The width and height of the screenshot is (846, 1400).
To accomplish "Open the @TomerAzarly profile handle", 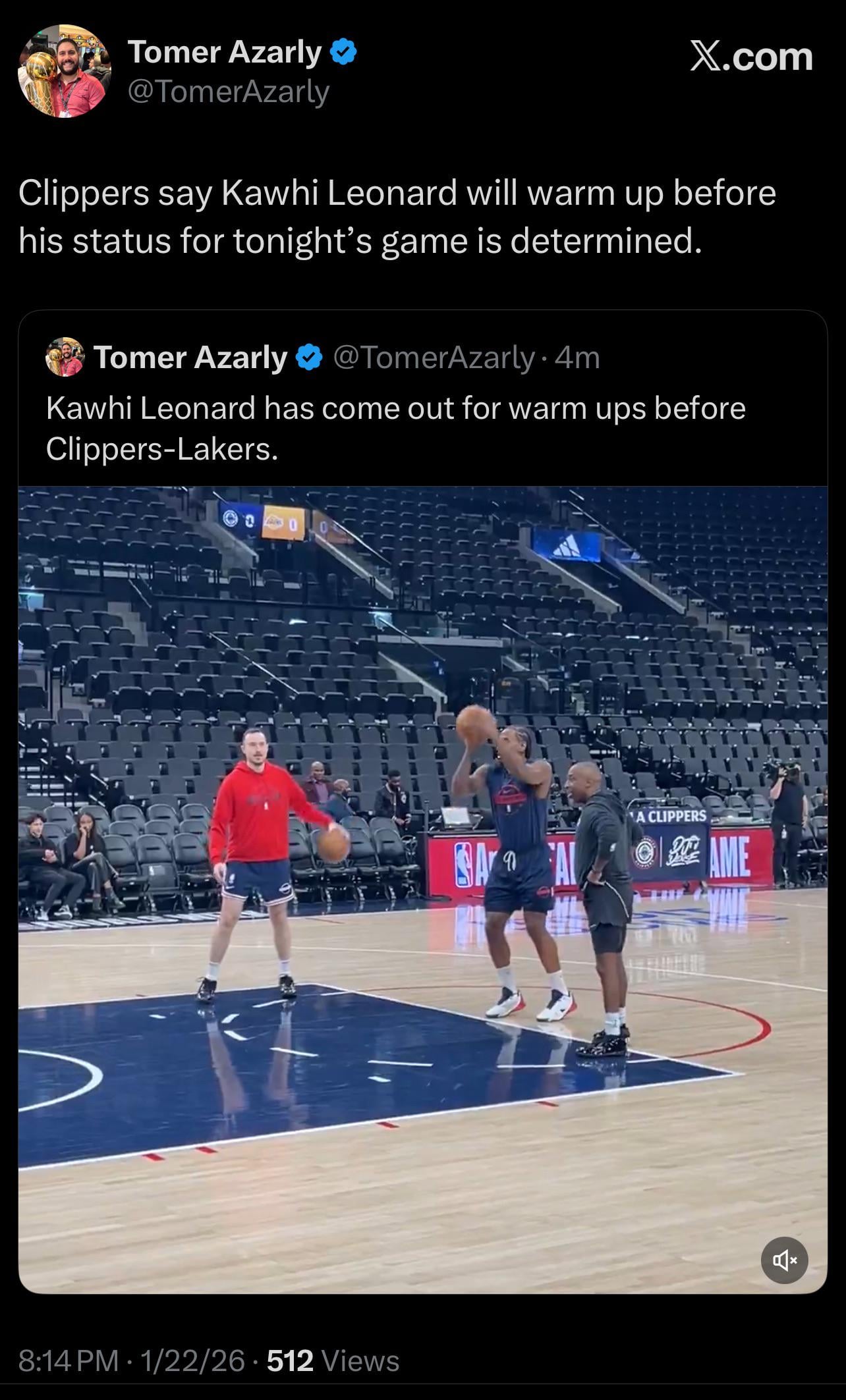I will point(228,92).
